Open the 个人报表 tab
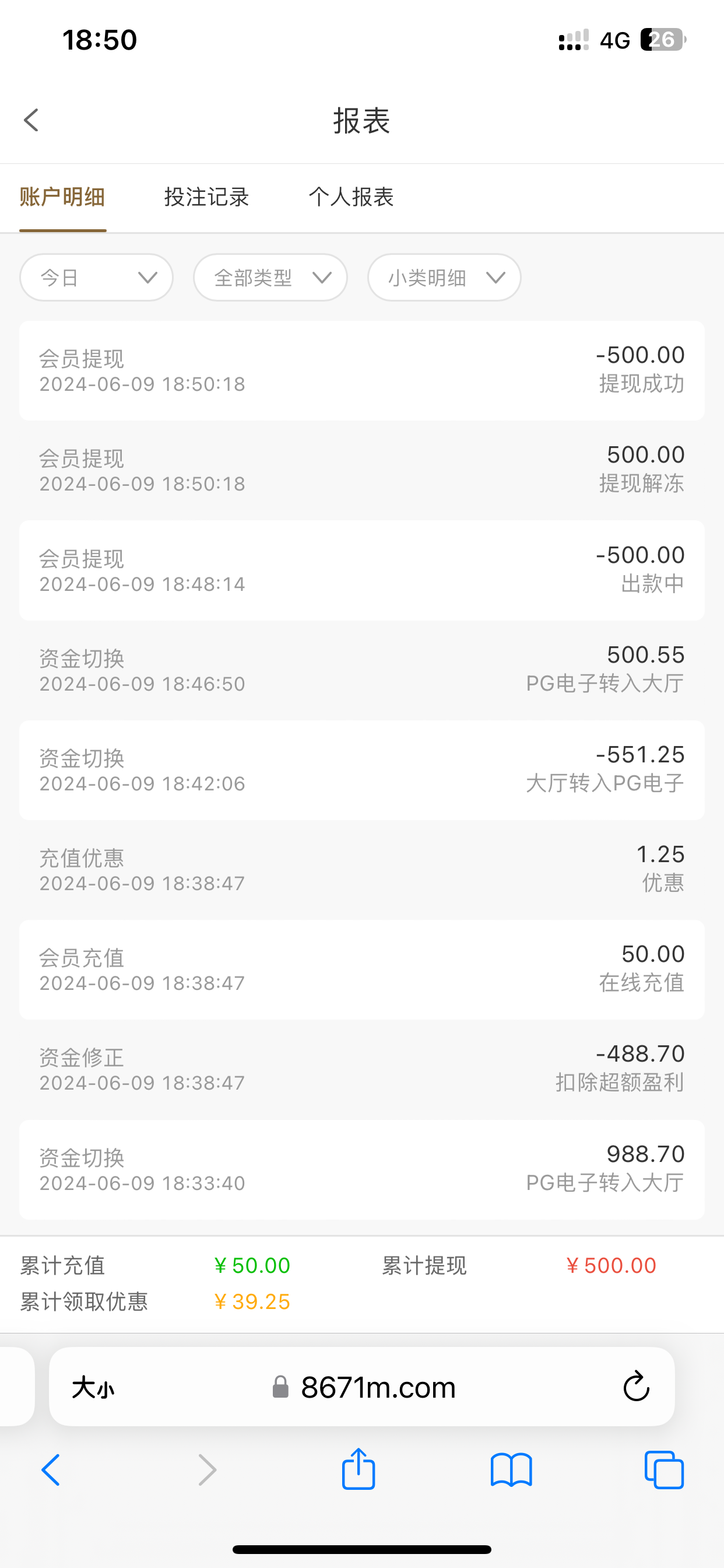Image resolution: width=724 pixels, height=1568 pixels. click(351, 197)
